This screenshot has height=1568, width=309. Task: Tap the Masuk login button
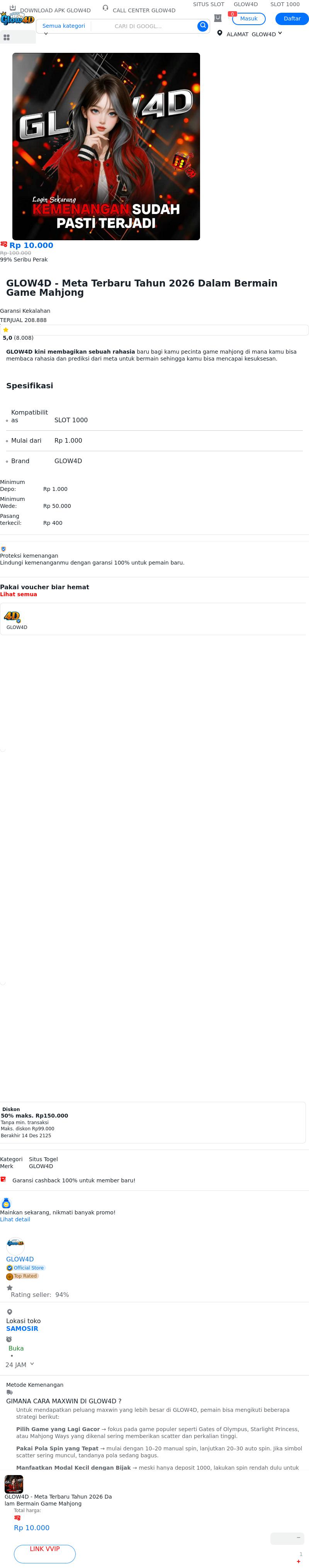[x=248, y=19]
